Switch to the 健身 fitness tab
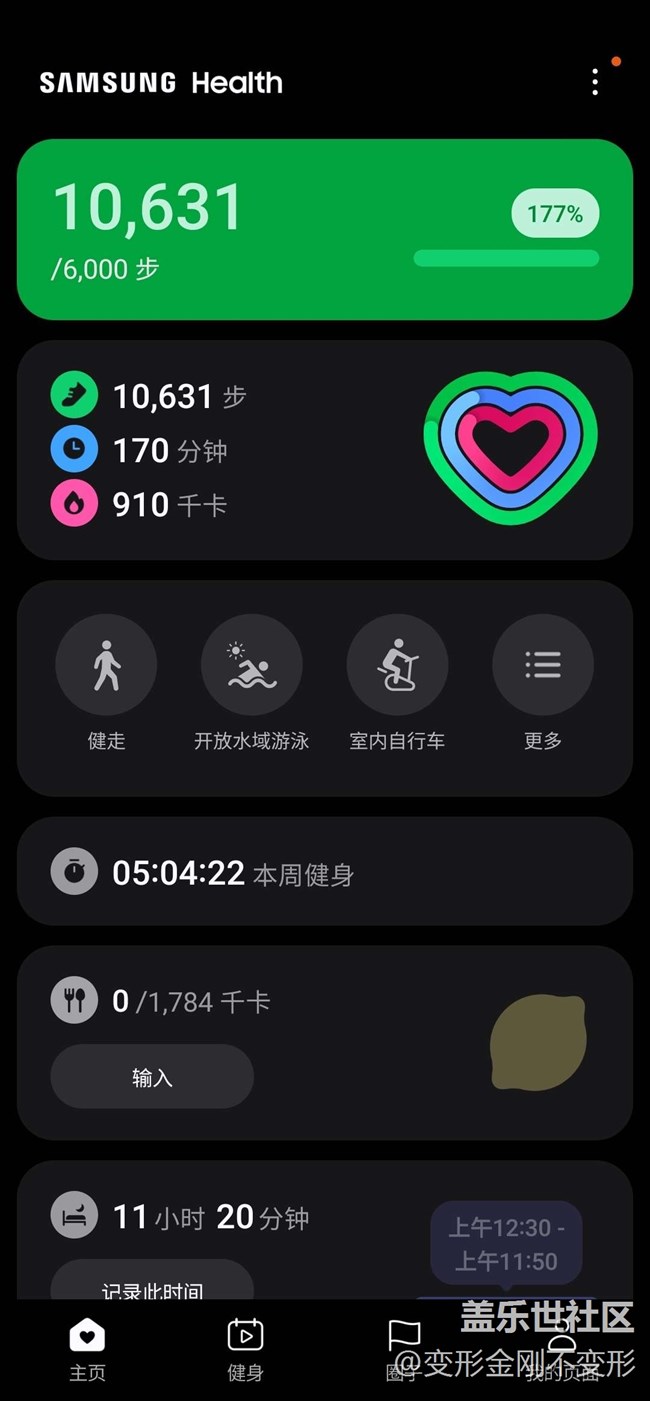 (245, 1348)
